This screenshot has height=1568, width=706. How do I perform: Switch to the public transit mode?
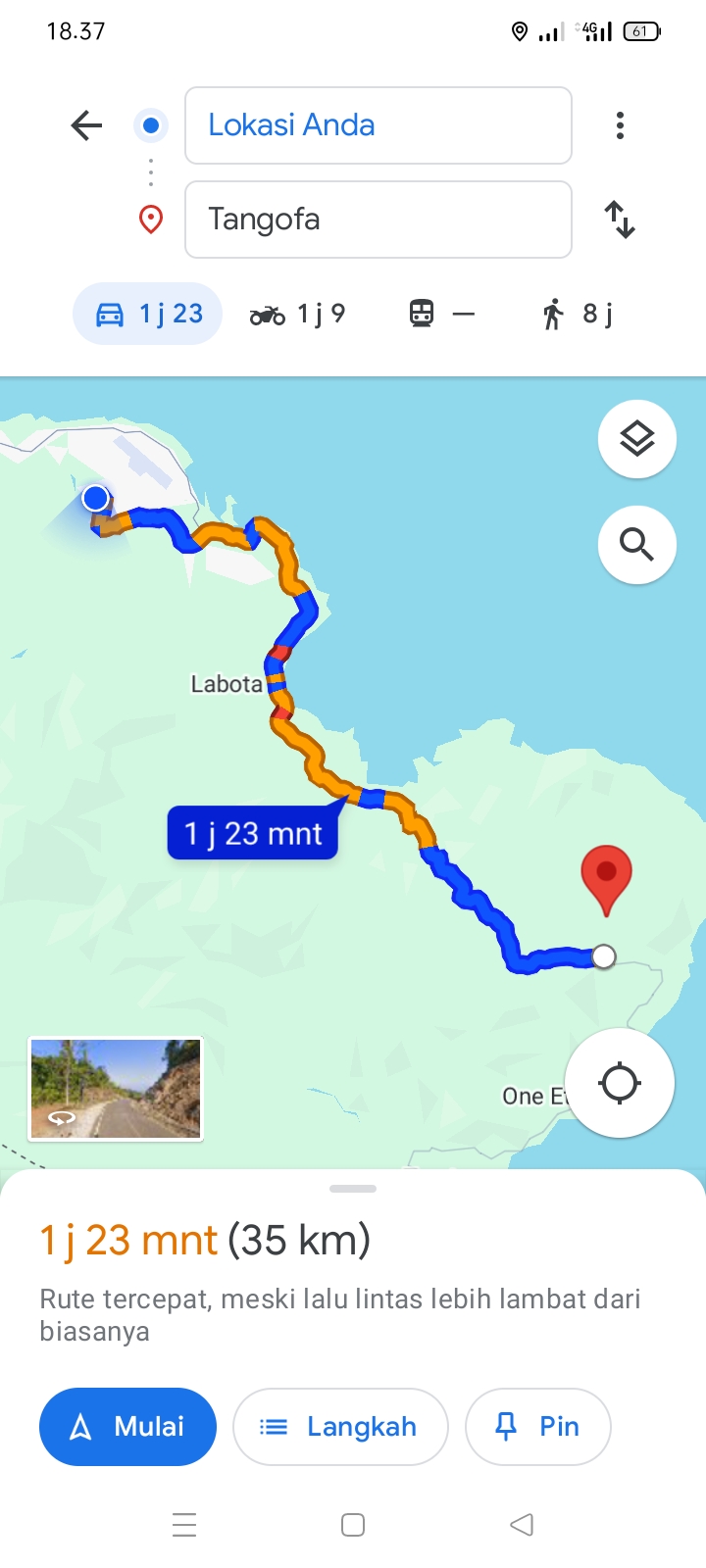click(x=441, y=314)
